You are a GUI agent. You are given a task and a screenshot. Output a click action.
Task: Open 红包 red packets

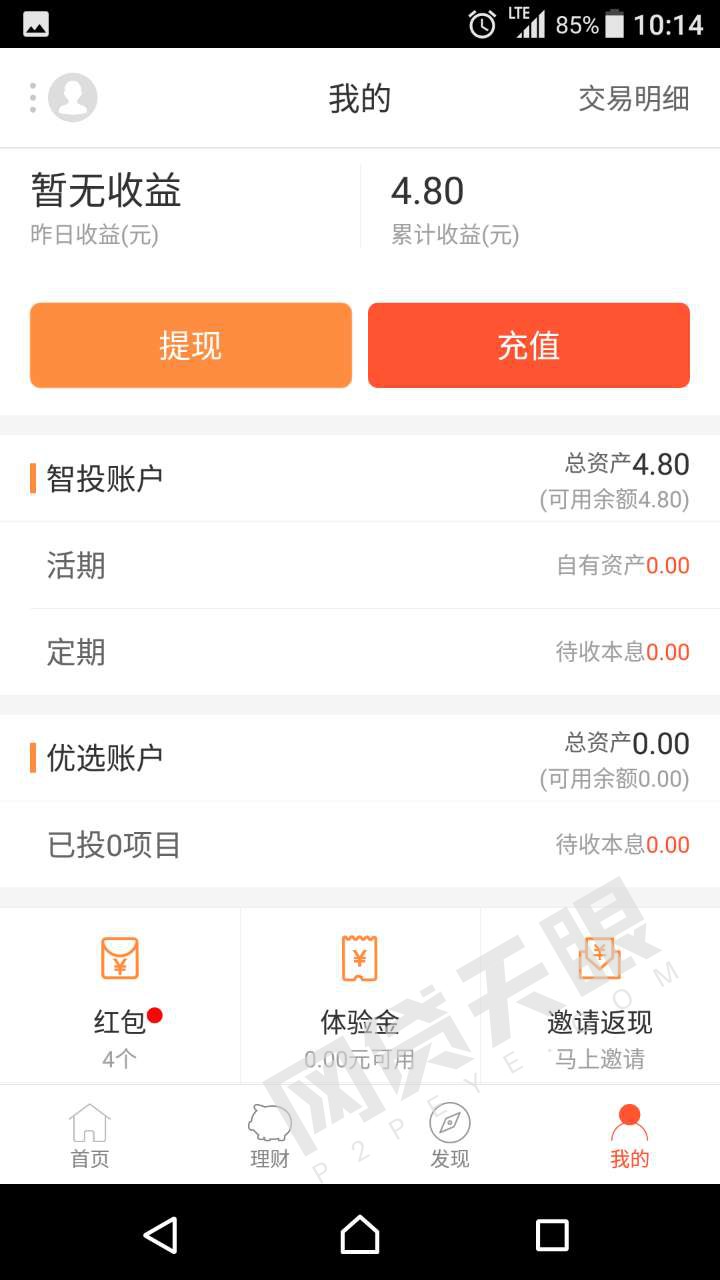click(120, 995)
